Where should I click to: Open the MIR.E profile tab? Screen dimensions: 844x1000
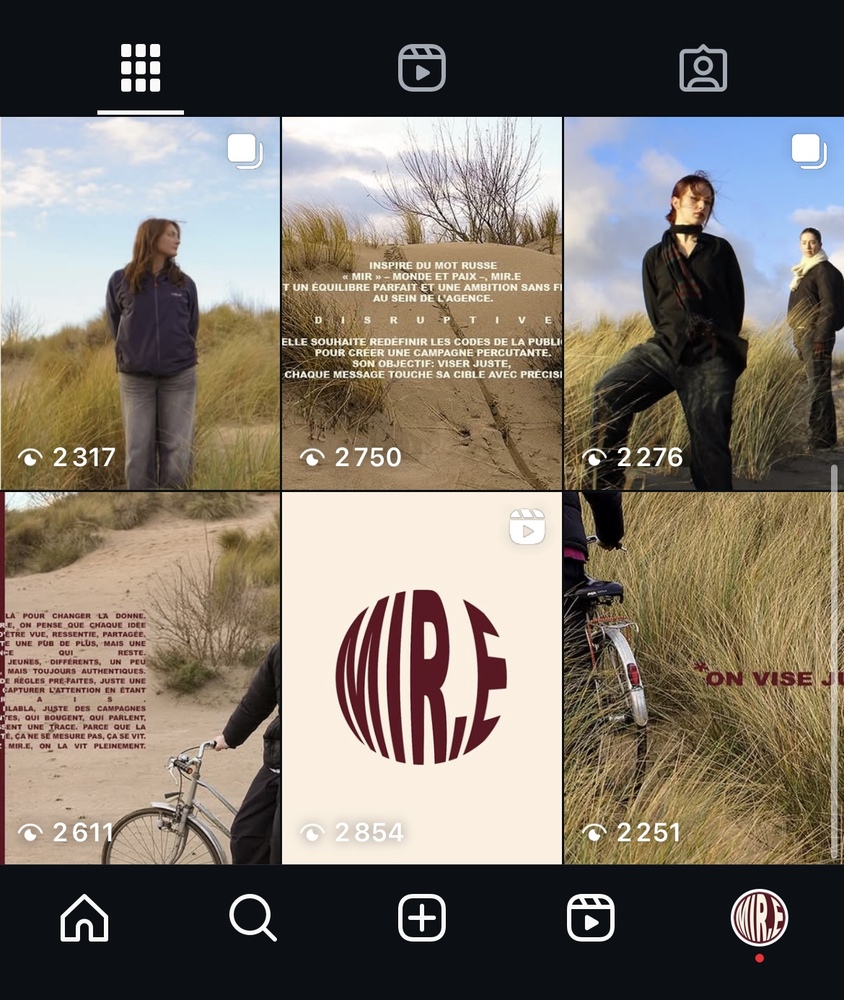click(759, 917)
